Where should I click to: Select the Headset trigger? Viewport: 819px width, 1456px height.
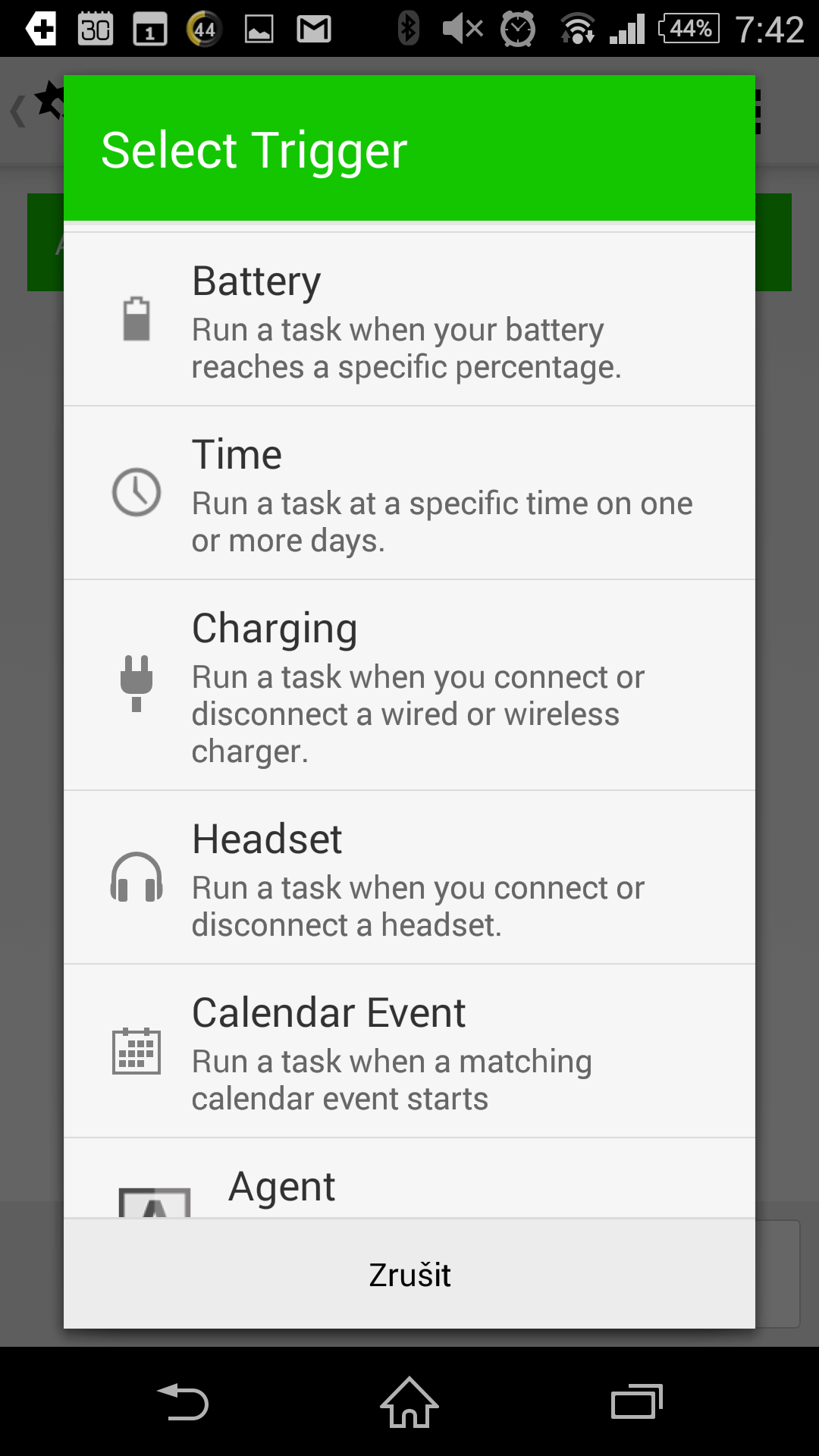tap(409, 877)
